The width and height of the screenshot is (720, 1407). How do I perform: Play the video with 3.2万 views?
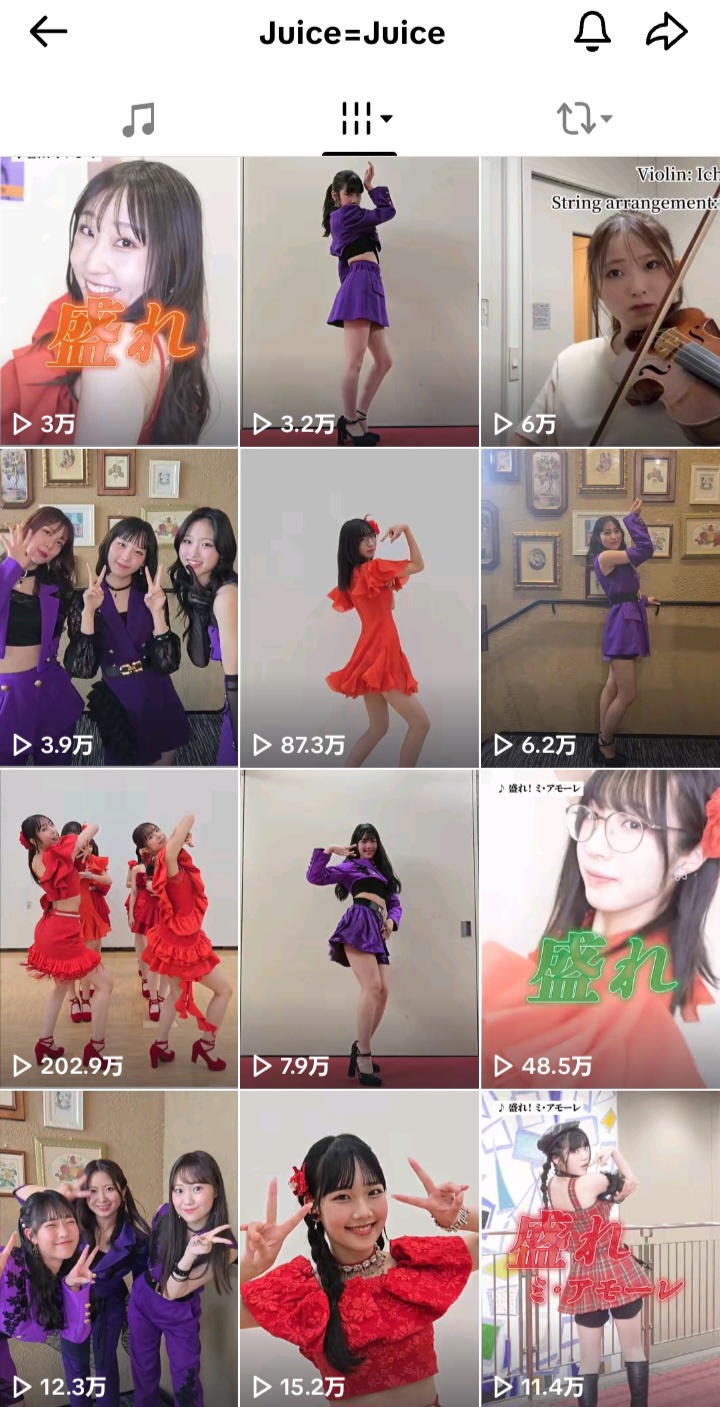click(x=360, y=300)
